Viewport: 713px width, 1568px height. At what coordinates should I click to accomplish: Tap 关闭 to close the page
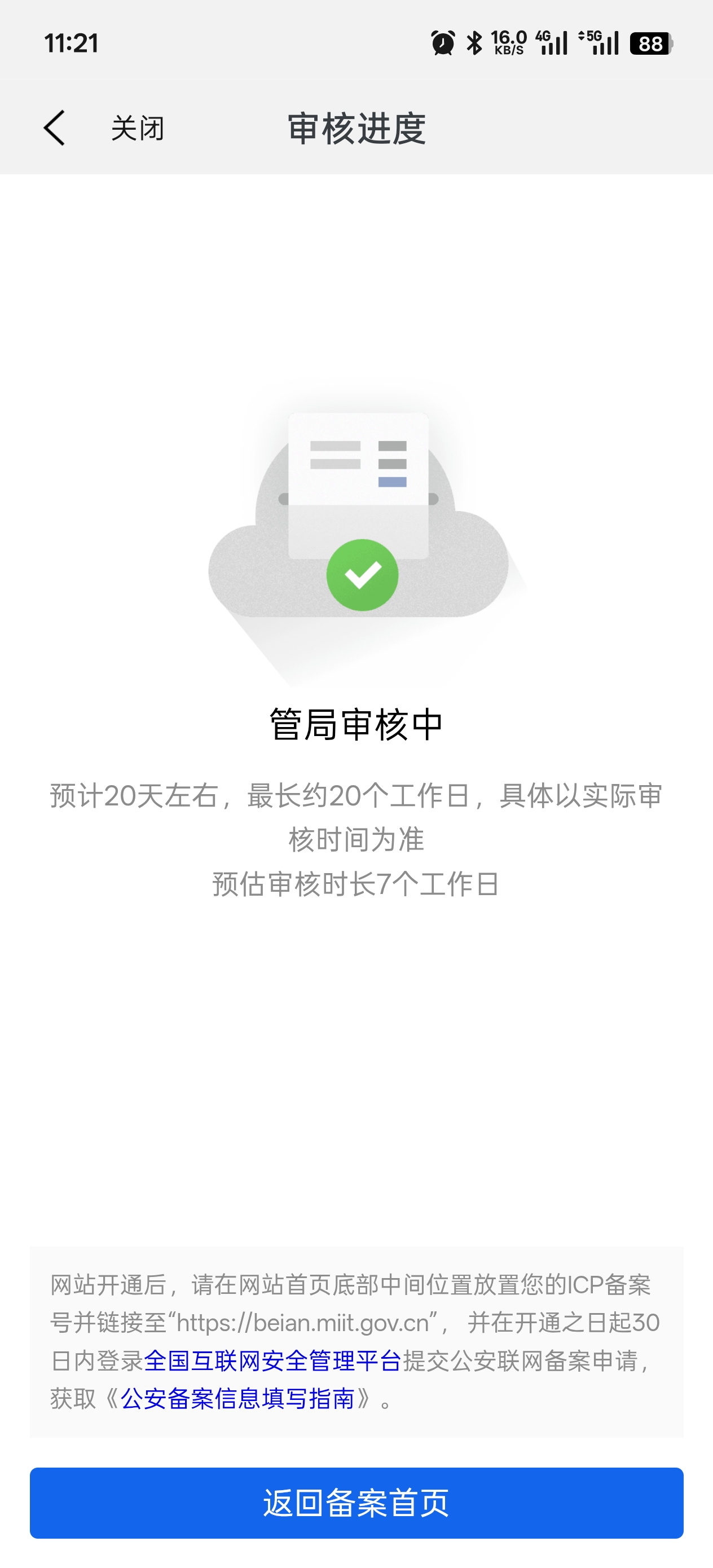[138, 129]
